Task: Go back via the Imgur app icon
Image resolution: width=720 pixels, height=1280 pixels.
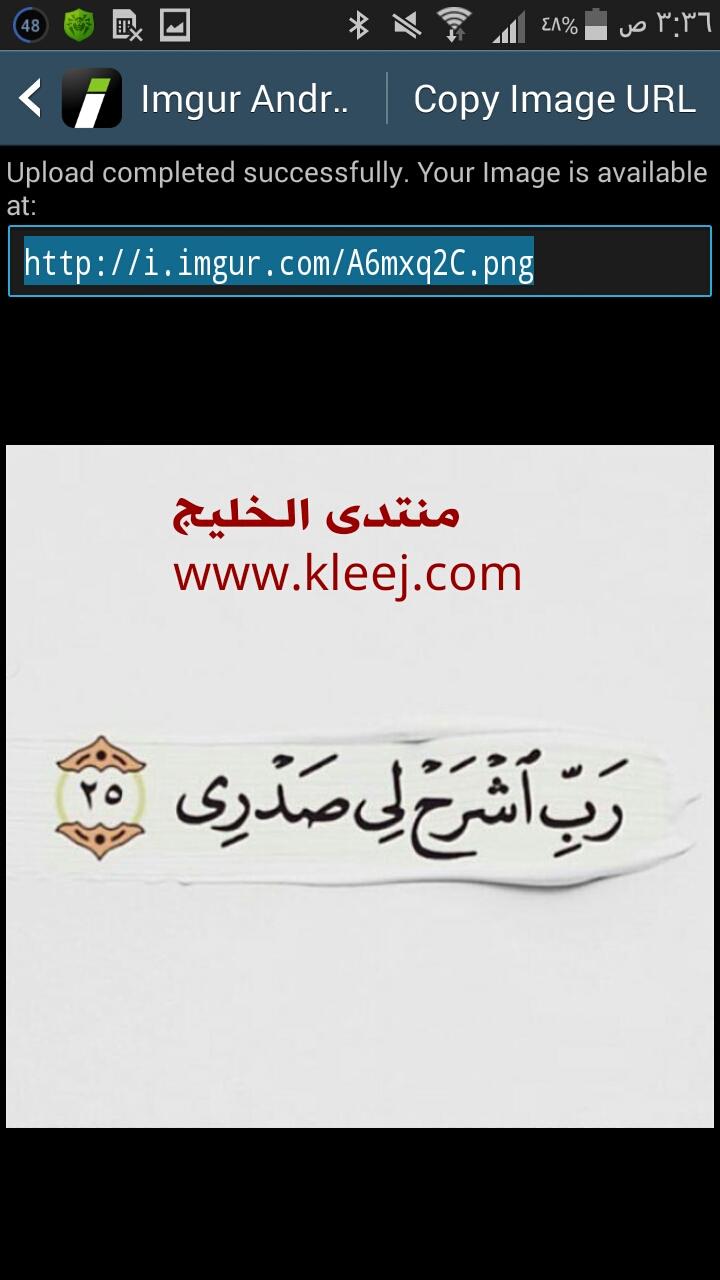Action: tap(91, 98)
